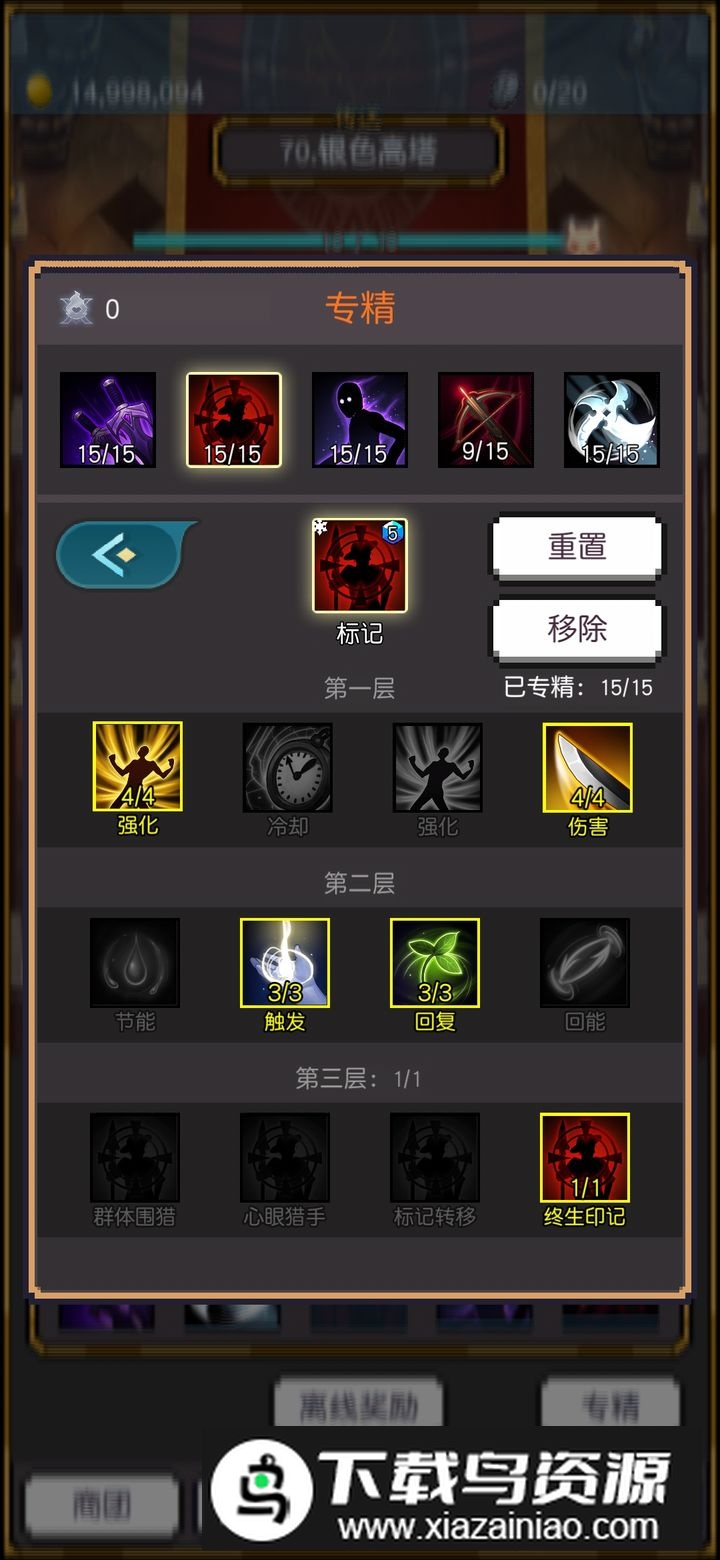Select the purple daggers skill 15/15
The width and height of the screenshot is (720, 1560).
pos(108,420)
